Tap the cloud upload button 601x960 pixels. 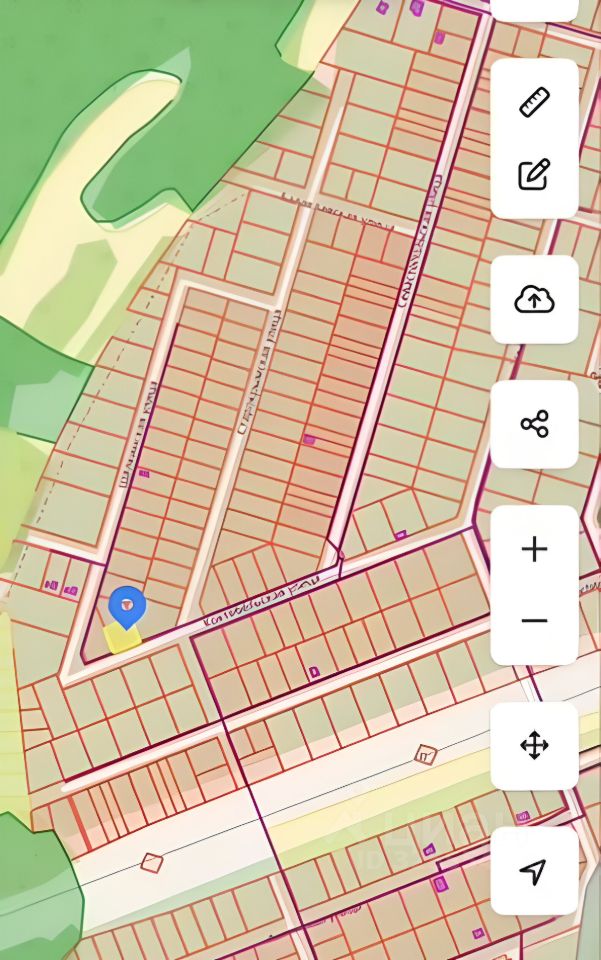[535, 299]
